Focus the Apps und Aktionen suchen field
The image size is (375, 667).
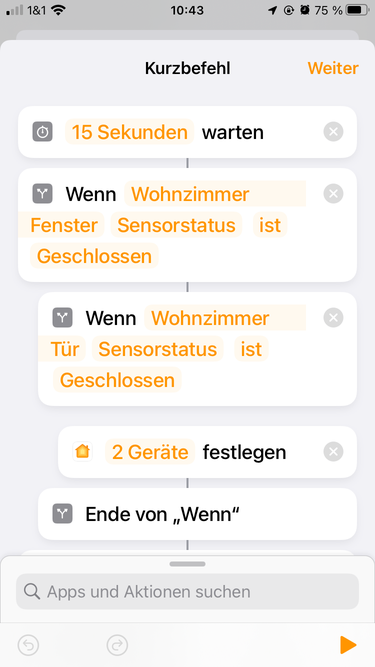188,591
